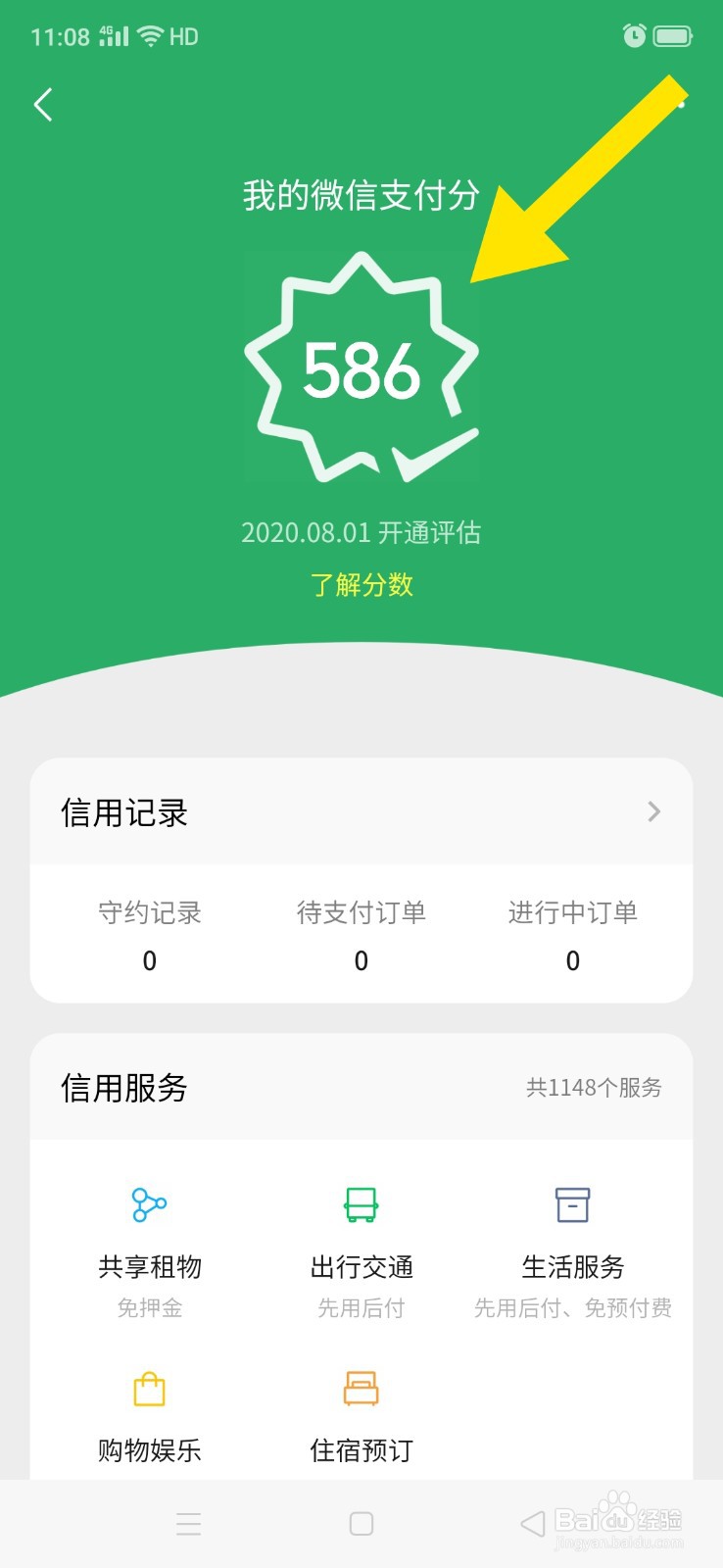This screenshot has width=723, height=1568.
Task: Tap the Android home navigation button
Action: tap(361, 1523)
